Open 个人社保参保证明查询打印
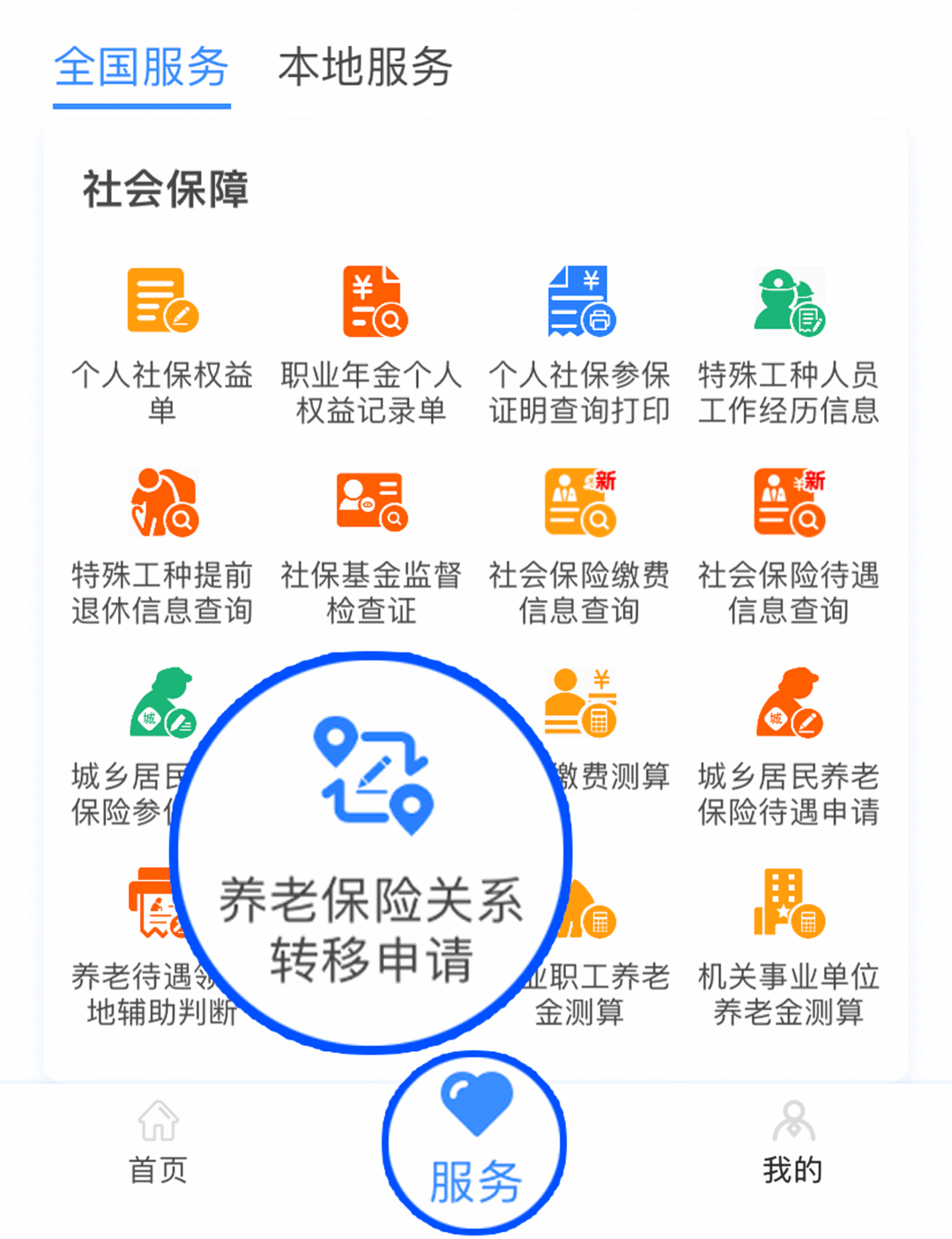Image resolution: width=952 pixels, height=1239 pixels. (580, 344)
